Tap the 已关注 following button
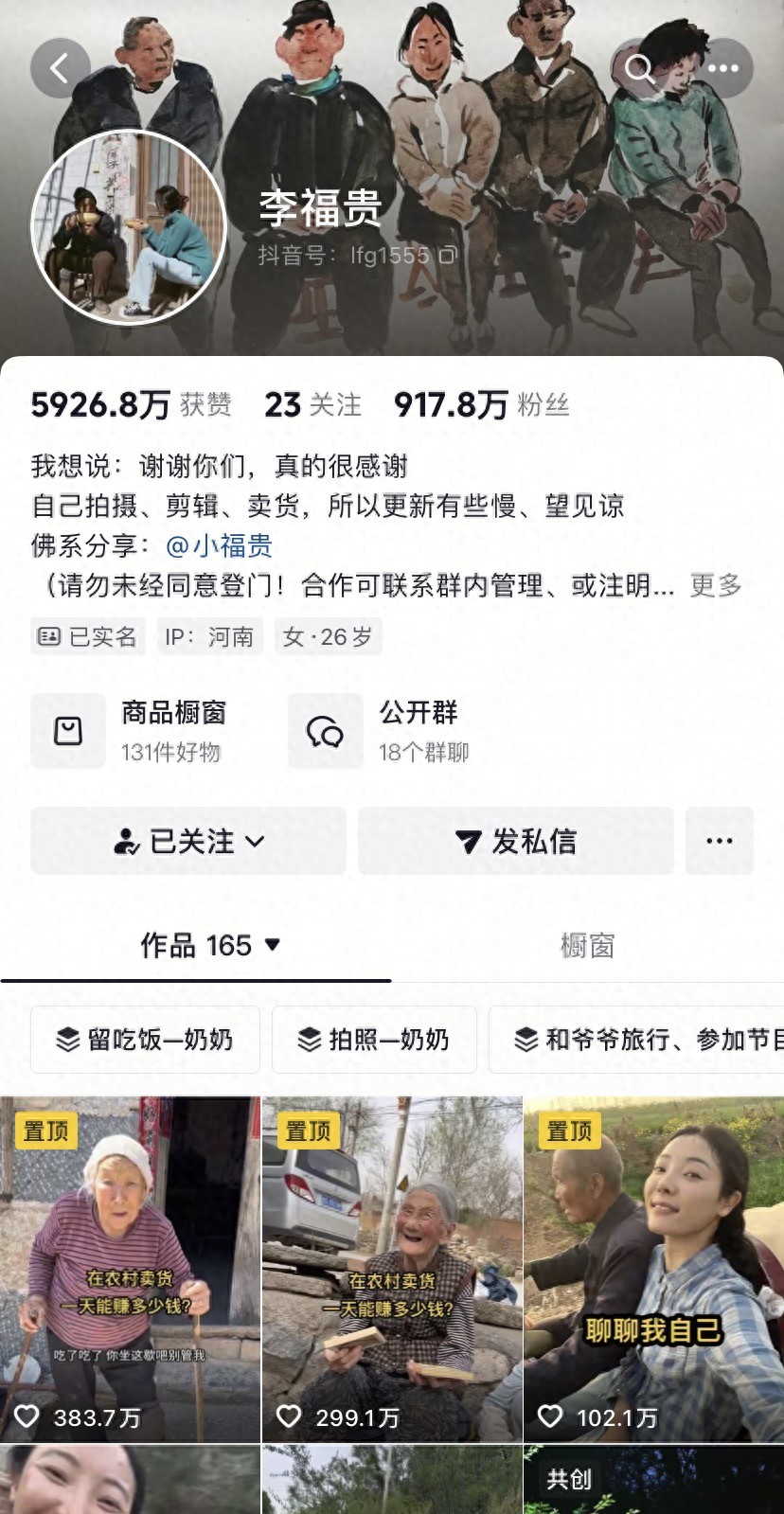The image size is (784, 1514). click(x=188, y=841)
